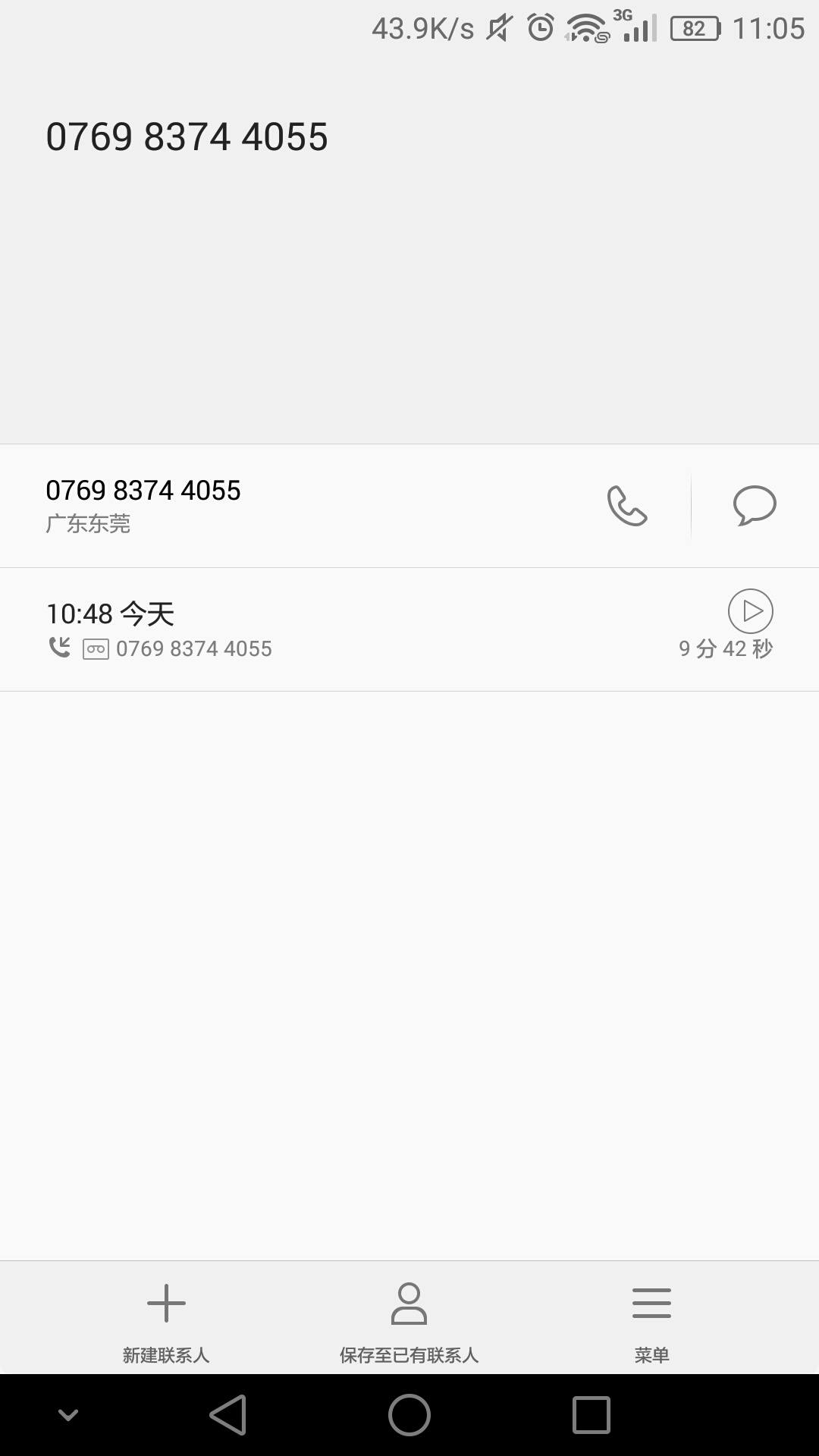Select 保存至已有联系人 option

[x=409, y=1321]
